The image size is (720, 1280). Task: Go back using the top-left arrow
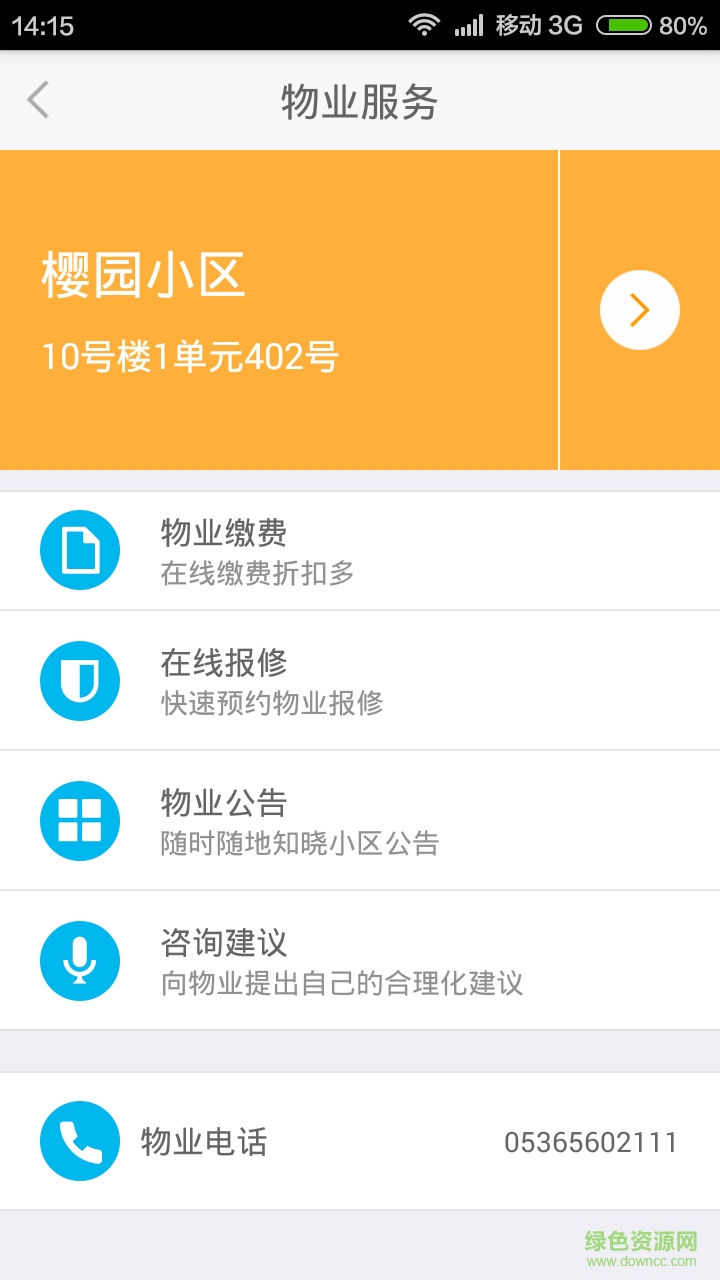38,100
